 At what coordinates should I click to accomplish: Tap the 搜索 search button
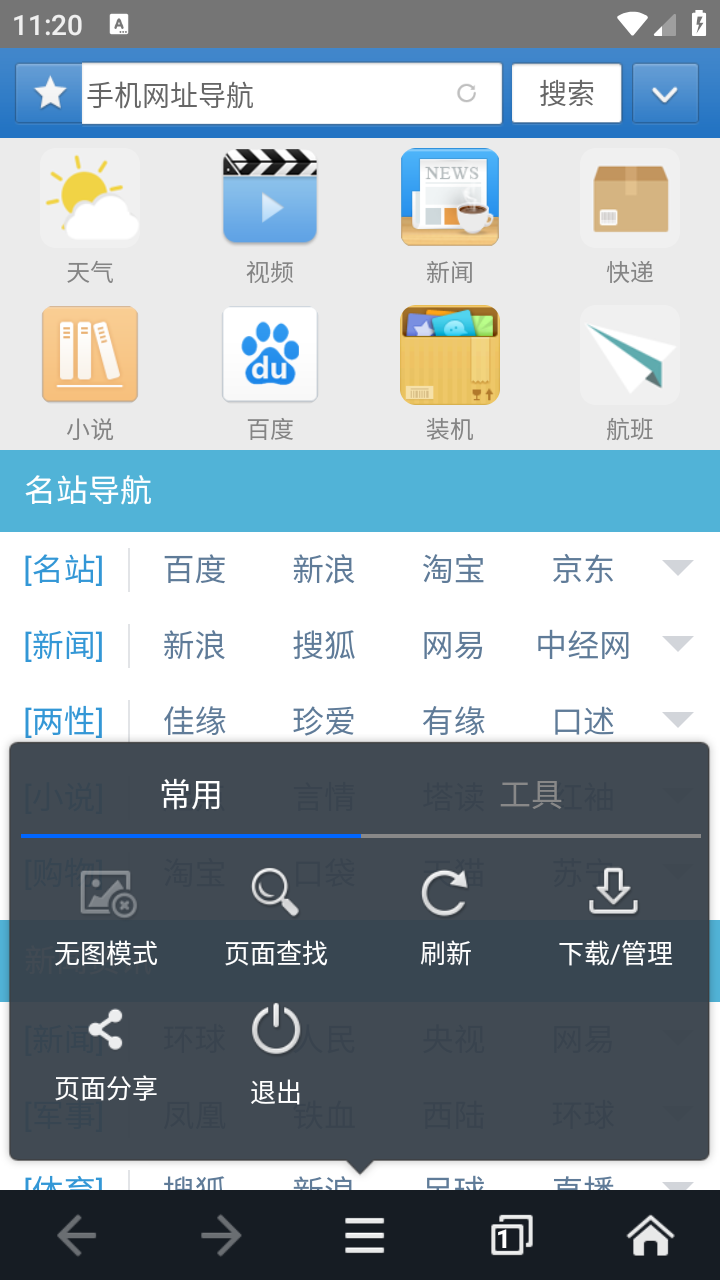coord(566,93)
